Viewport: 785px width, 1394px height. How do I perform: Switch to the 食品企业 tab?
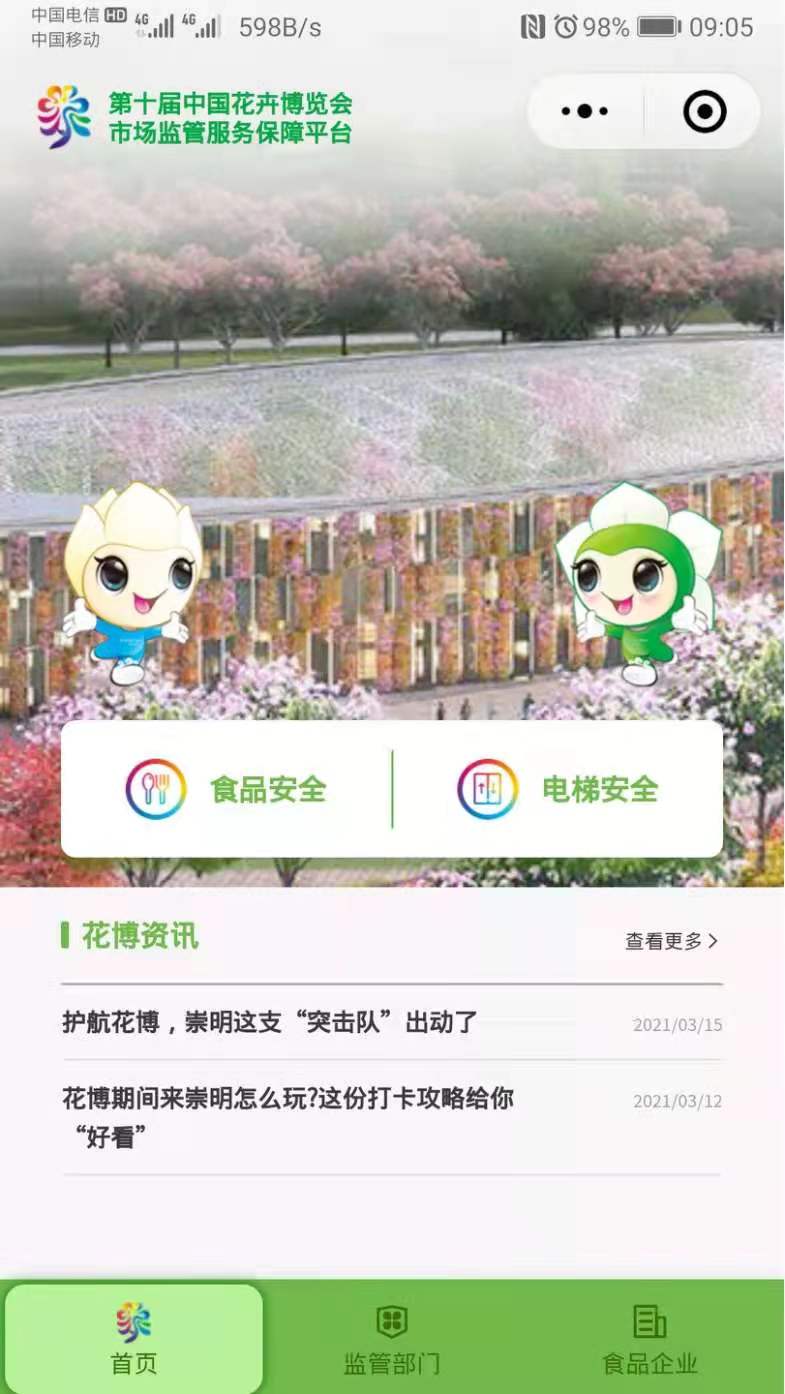click(x=650, y=1338)
